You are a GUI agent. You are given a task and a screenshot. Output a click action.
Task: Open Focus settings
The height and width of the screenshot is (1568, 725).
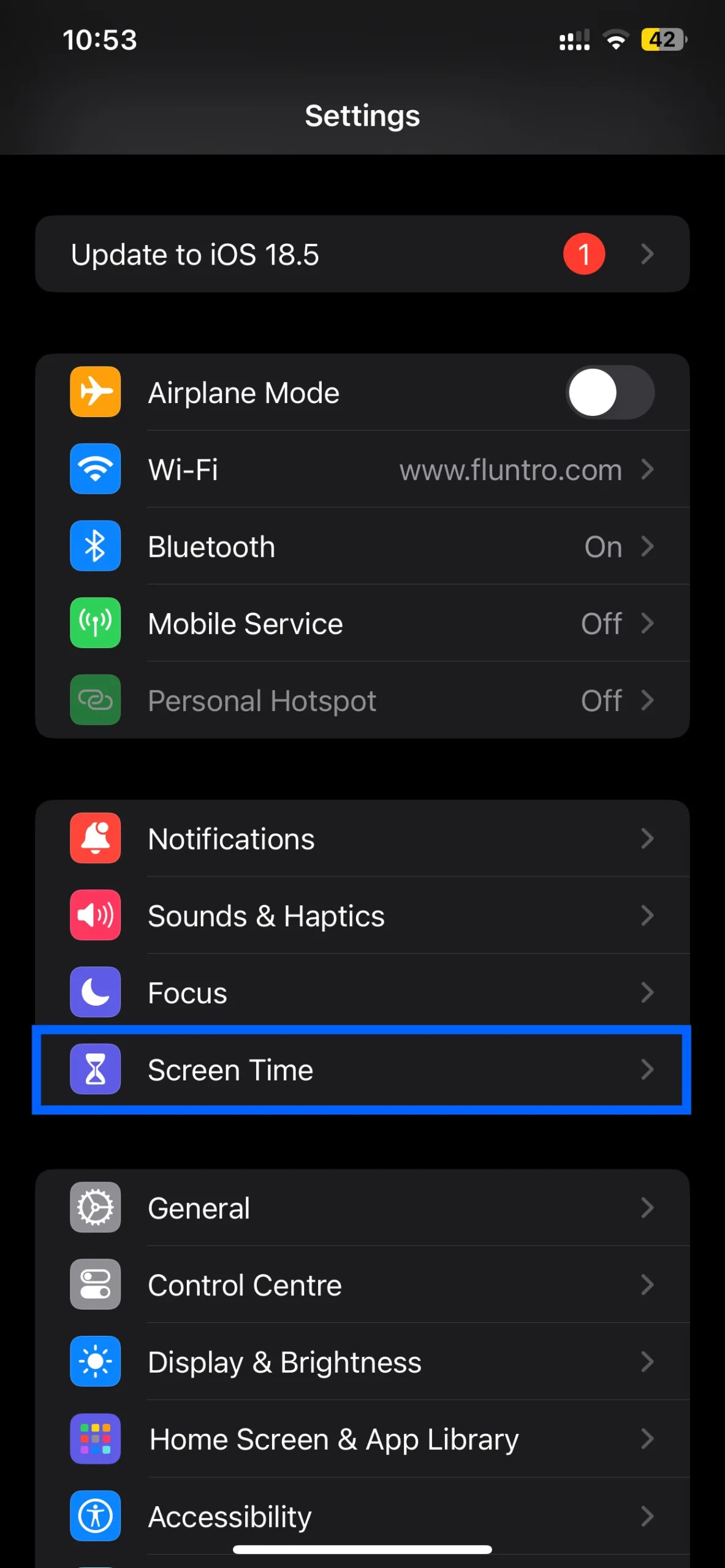(x=362, y=992)
